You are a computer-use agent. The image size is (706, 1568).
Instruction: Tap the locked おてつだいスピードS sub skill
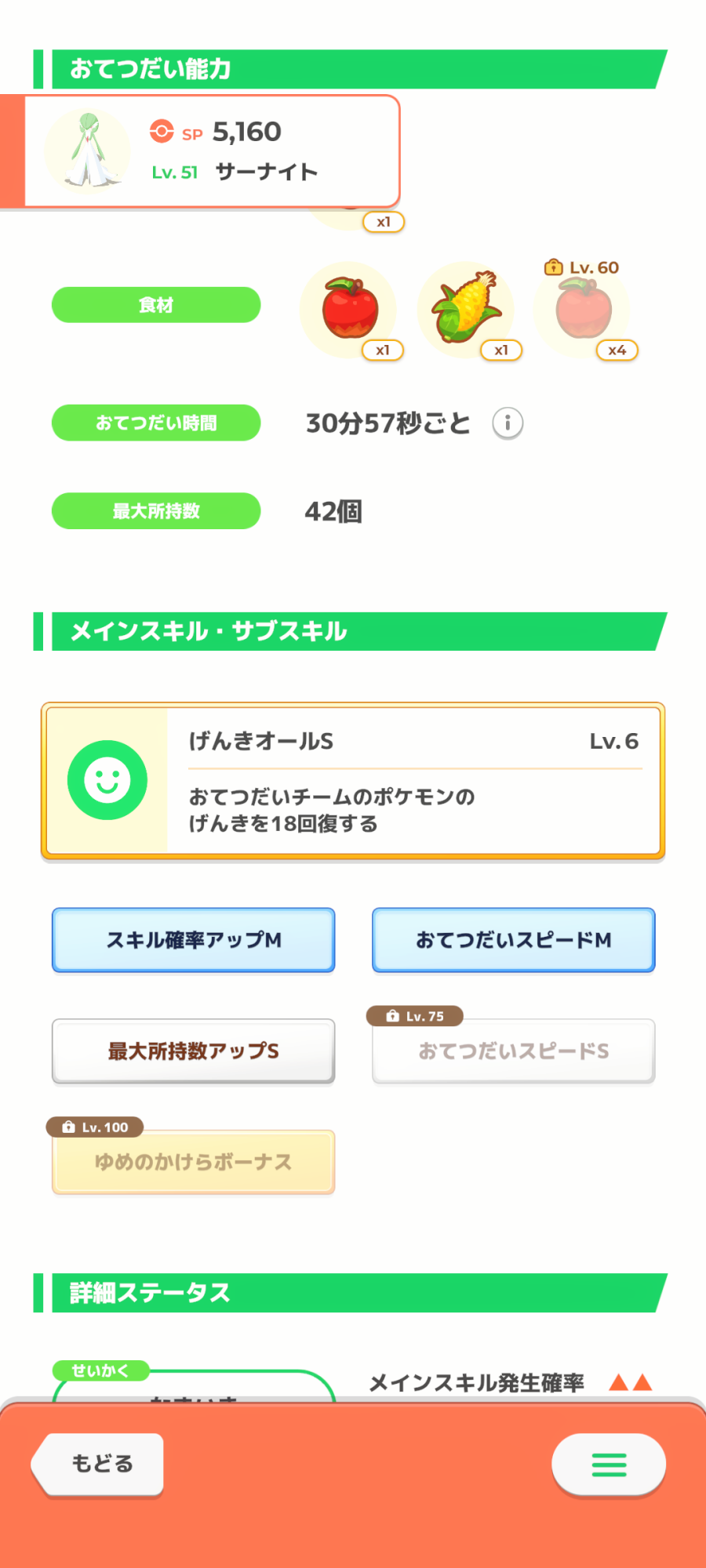514,1051
